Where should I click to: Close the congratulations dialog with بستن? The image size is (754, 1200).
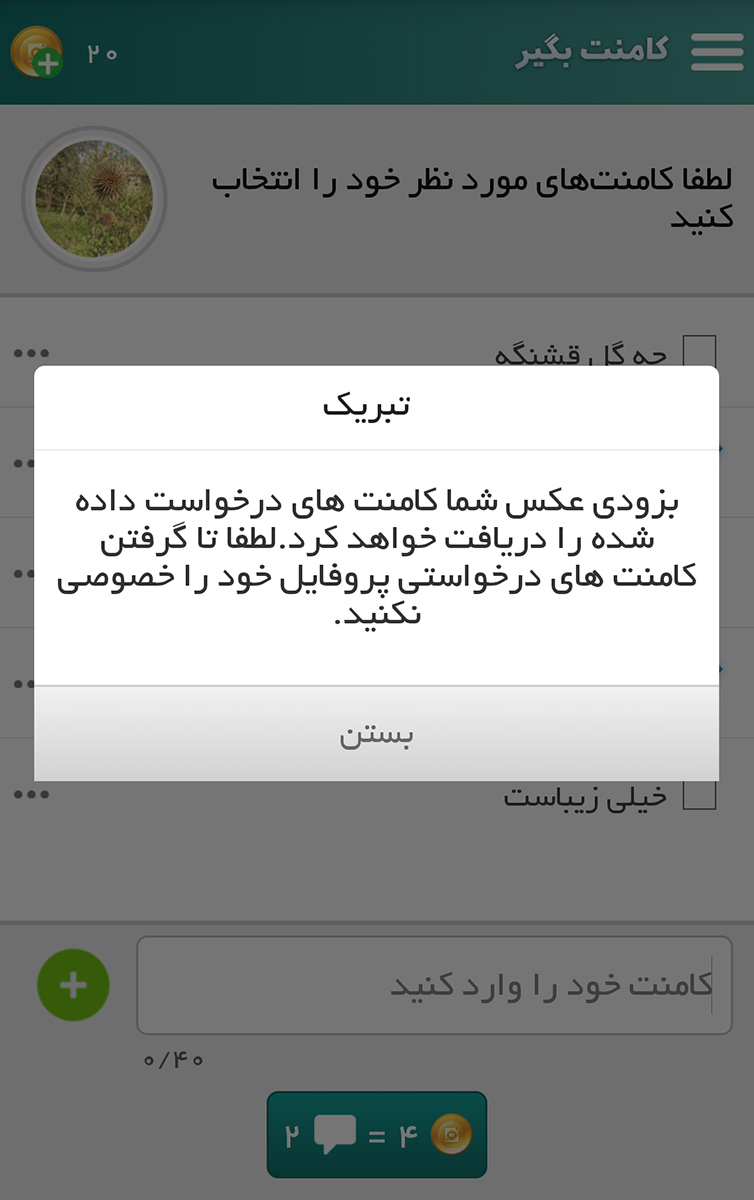coord(376,735)
